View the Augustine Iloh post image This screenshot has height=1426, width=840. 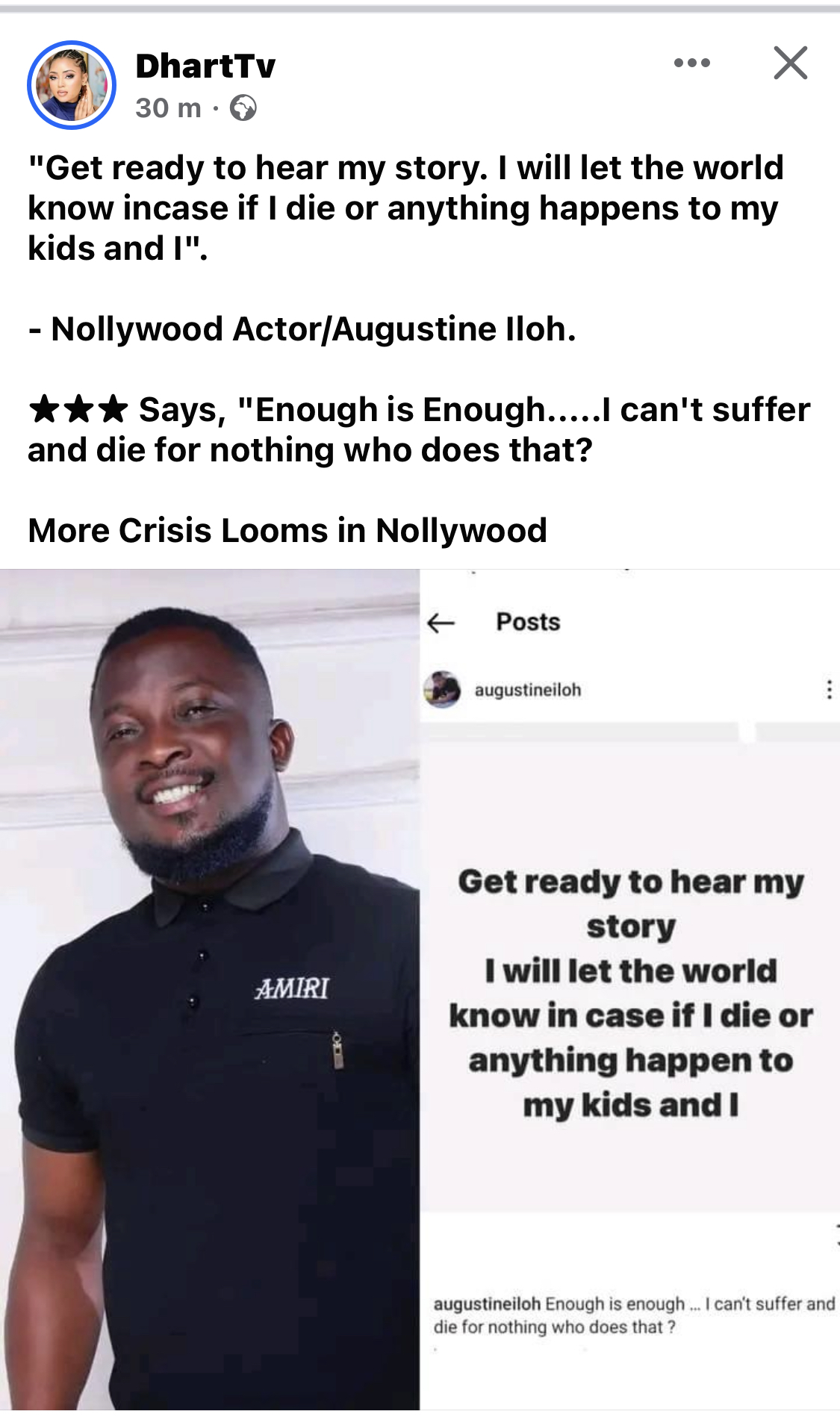coord(420,988)
